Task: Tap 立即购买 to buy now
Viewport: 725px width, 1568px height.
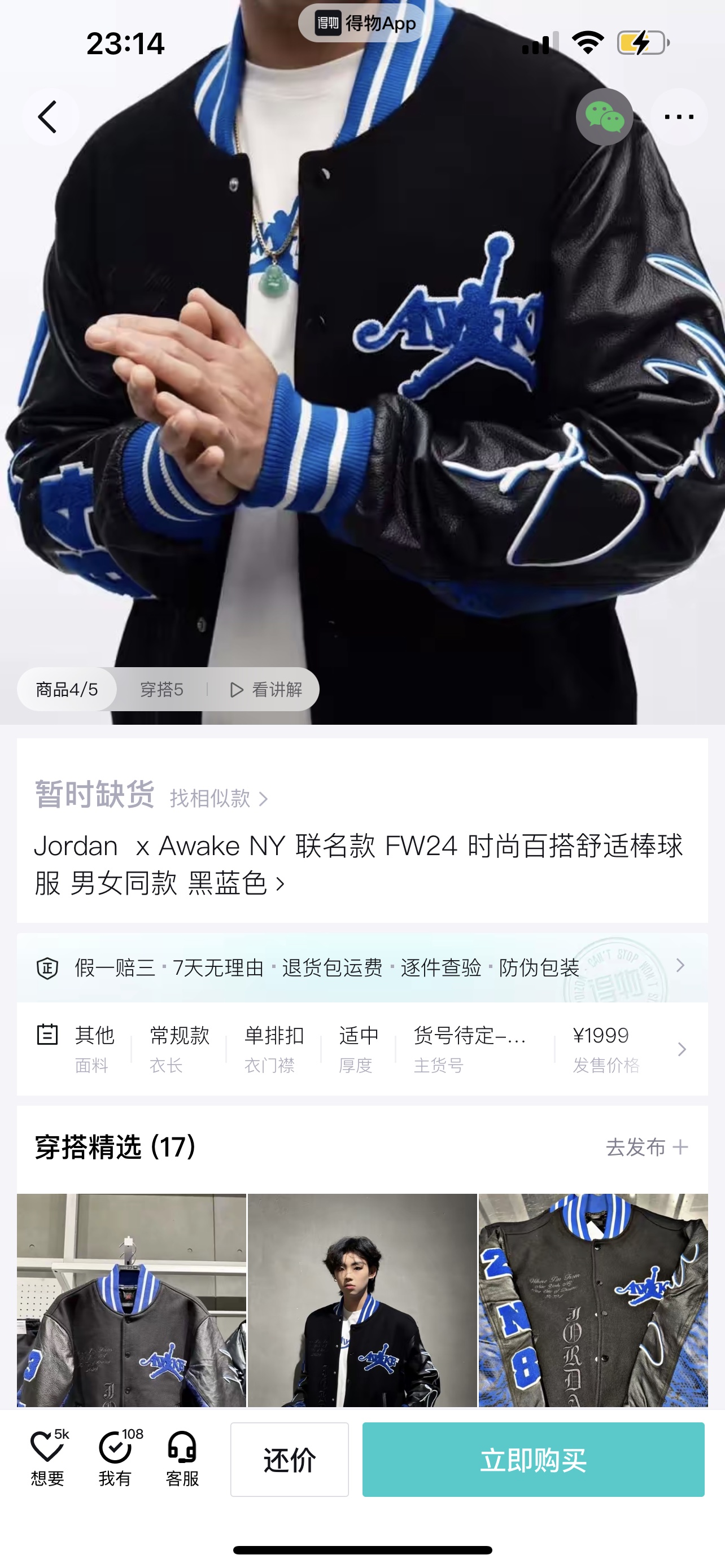Action: click(x=532, y=1459)
